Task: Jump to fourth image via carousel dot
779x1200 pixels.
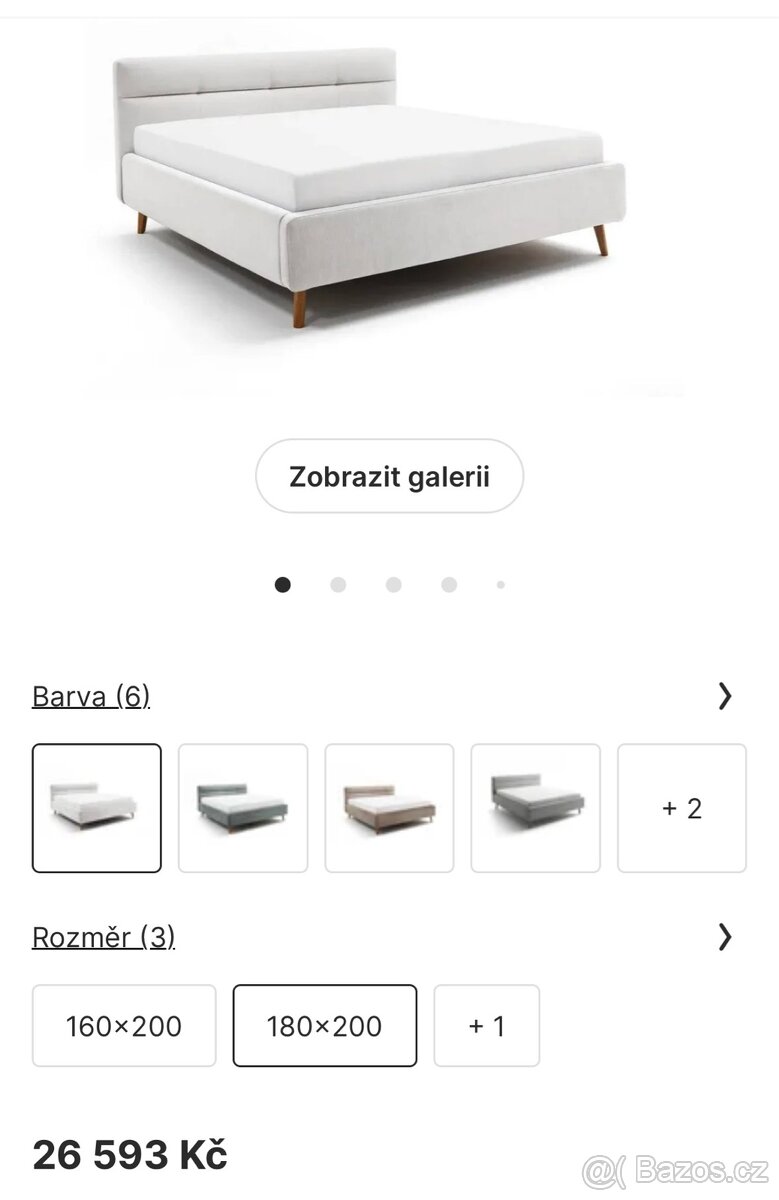Action: (446, 584)
